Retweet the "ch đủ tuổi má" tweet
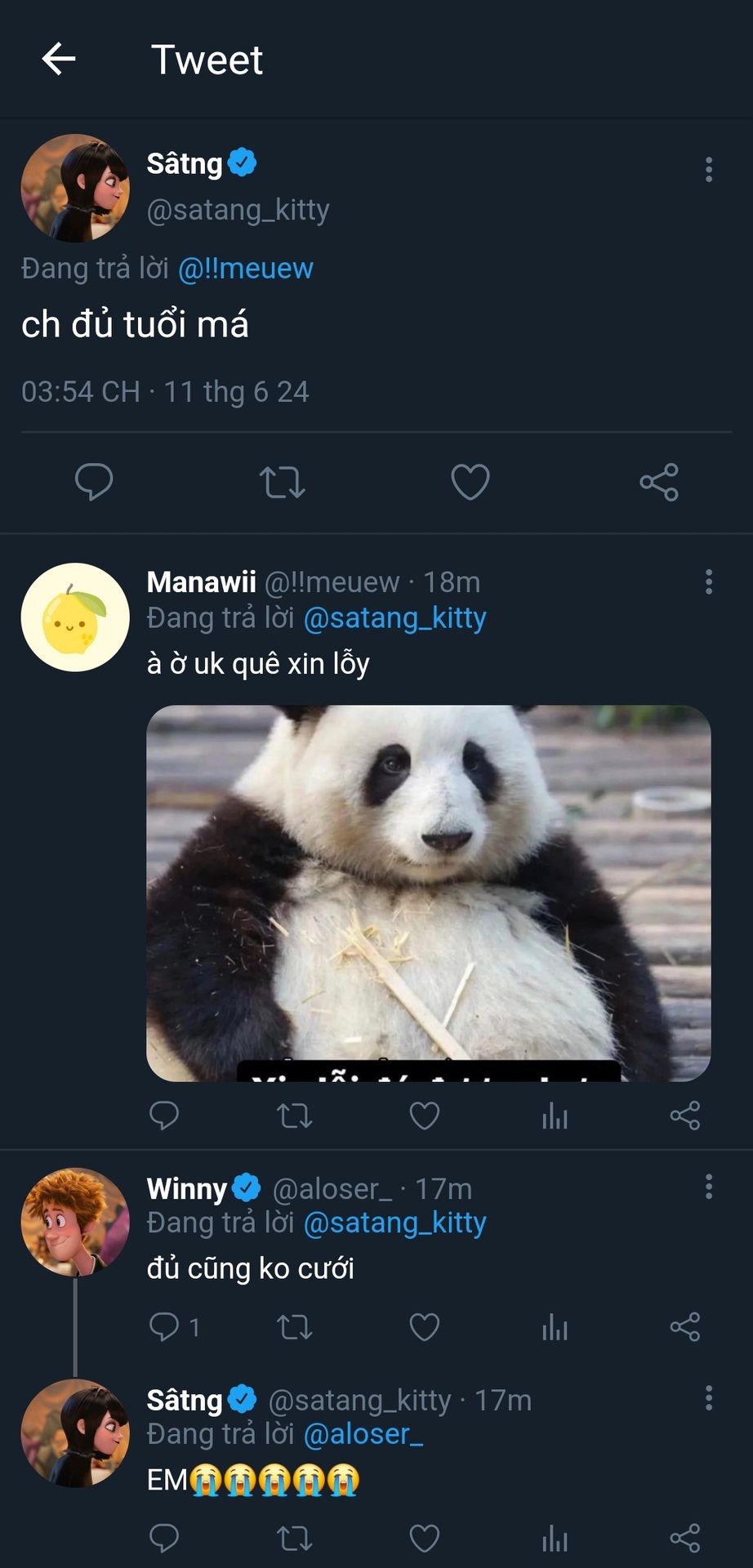Viewport: 753px width, 1568px height. (282, 482)
